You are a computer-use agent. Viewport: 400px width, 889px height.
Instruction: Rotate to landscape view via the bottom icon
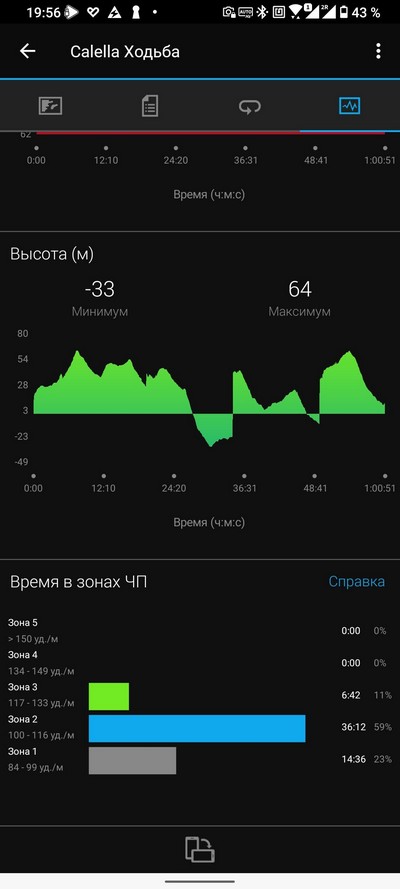click(x=200, y=850)
